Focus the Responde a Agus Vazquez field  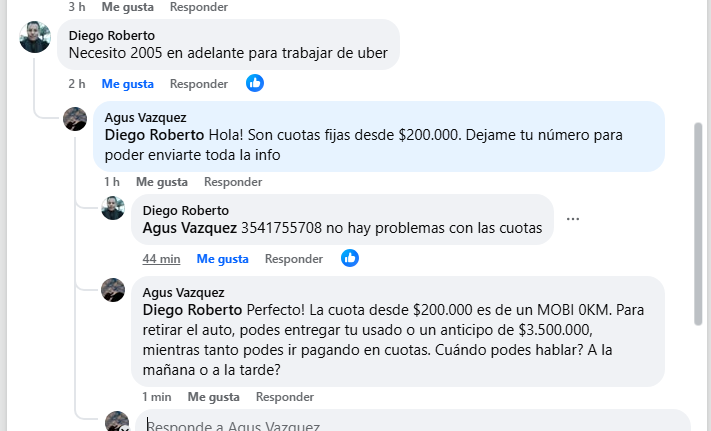[x=400, y=424]
